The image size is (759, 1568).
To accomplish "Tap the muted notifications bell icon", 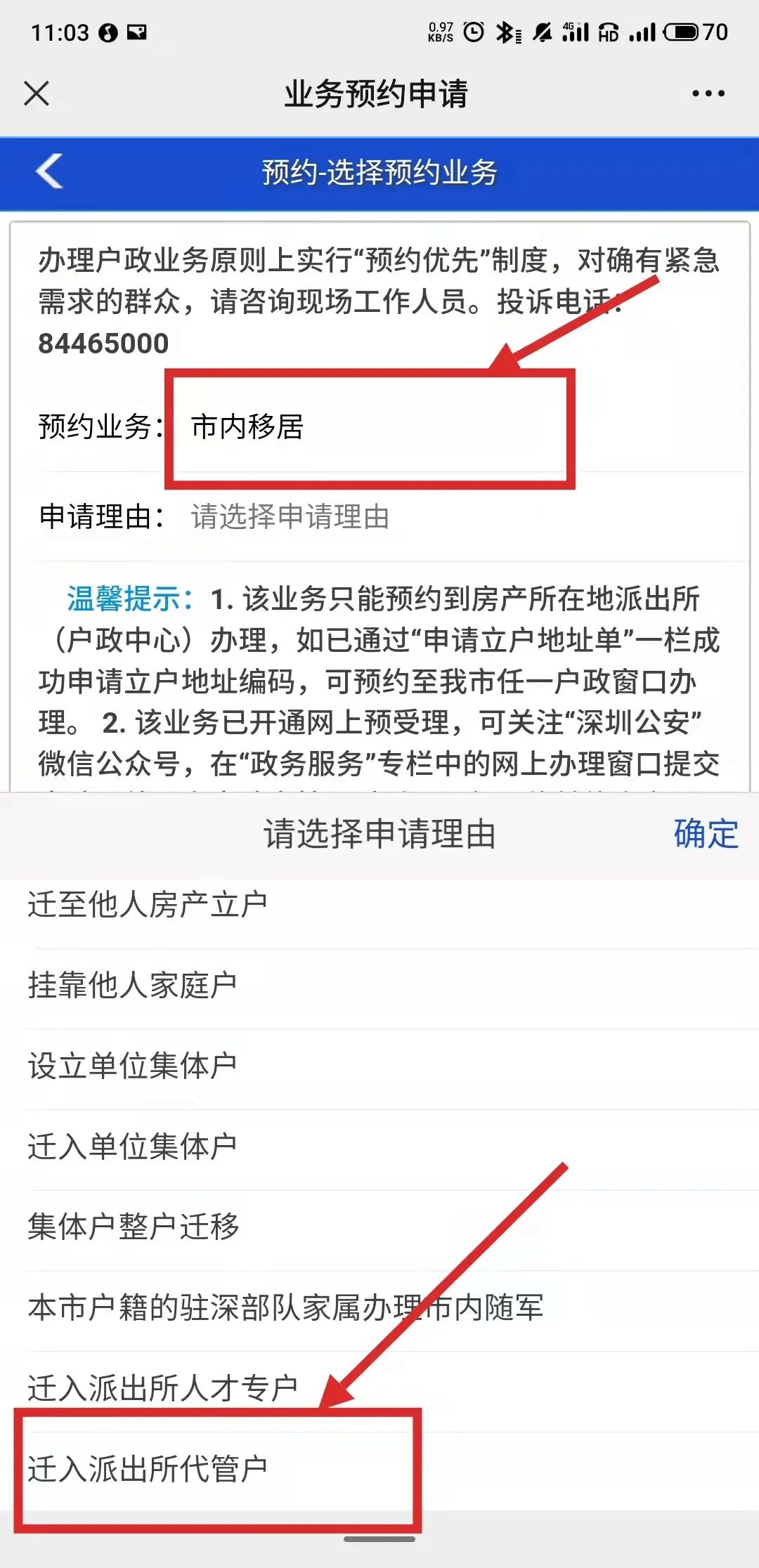I will coord(543,32).
